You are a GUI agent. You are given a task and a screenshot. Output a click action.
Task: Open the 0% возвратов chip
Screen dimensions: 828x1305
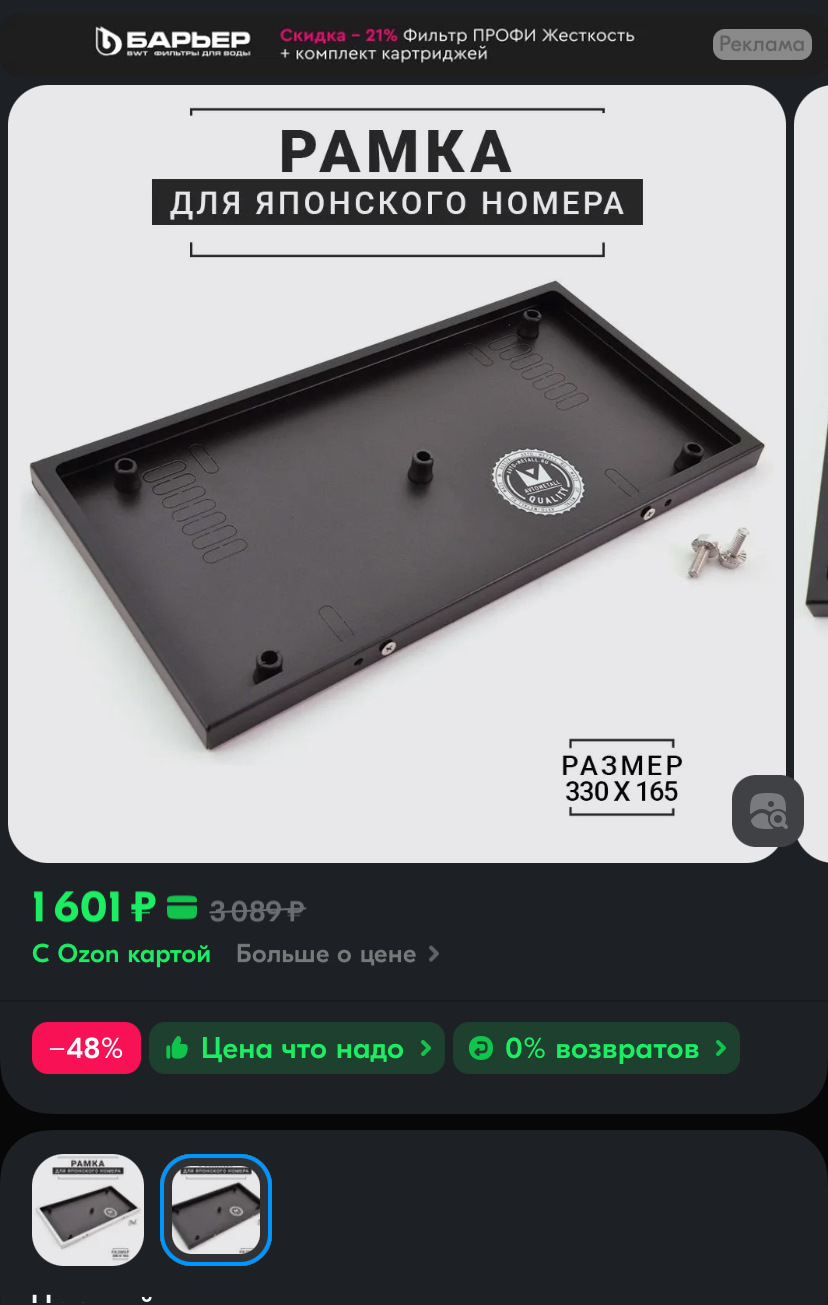pos(596,1048)
